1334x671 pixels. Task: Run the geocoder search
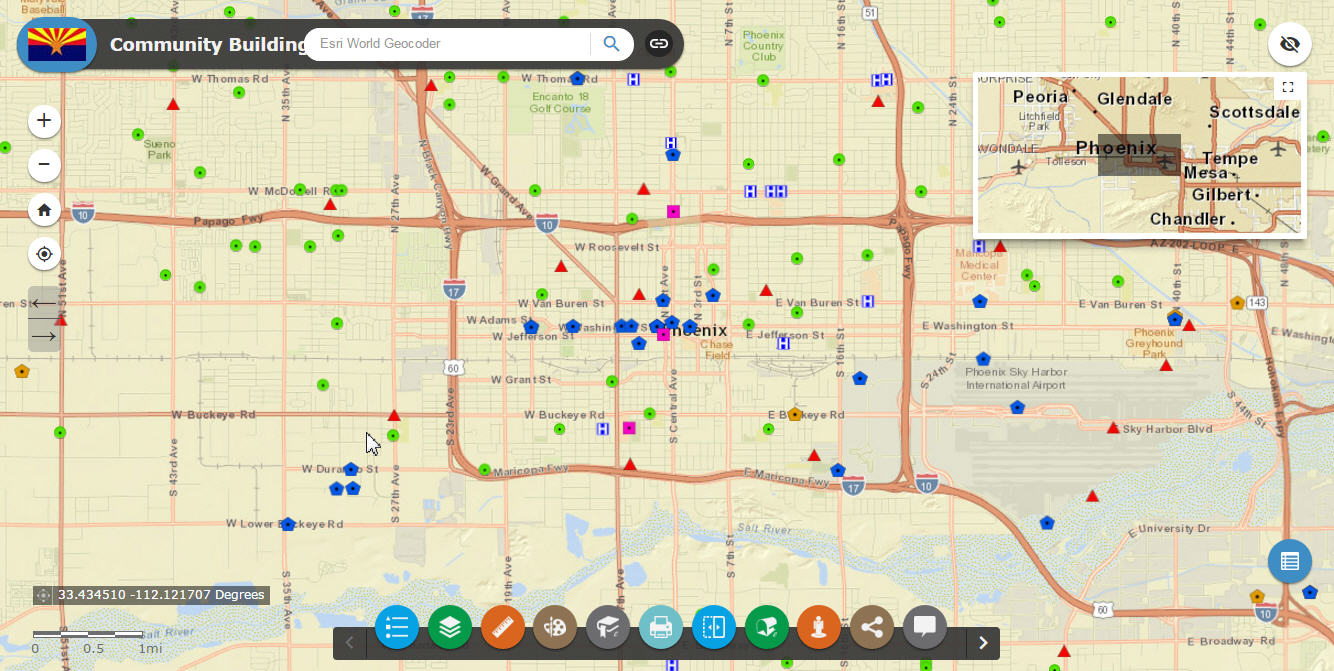point(611,44)
